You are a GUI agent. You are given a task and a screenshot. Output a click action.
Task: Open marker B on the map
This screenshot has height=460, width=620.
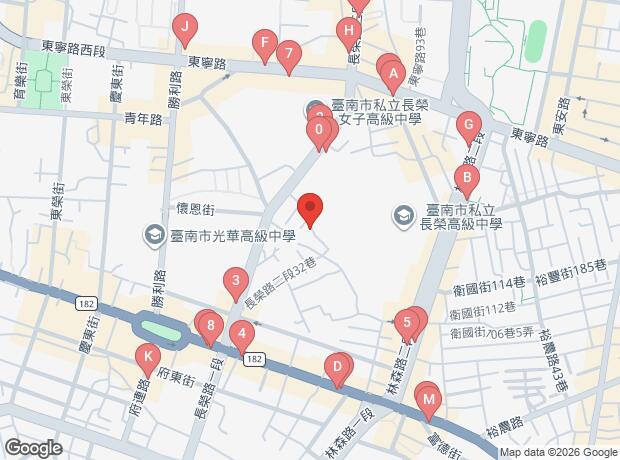[x=465, y=179]
